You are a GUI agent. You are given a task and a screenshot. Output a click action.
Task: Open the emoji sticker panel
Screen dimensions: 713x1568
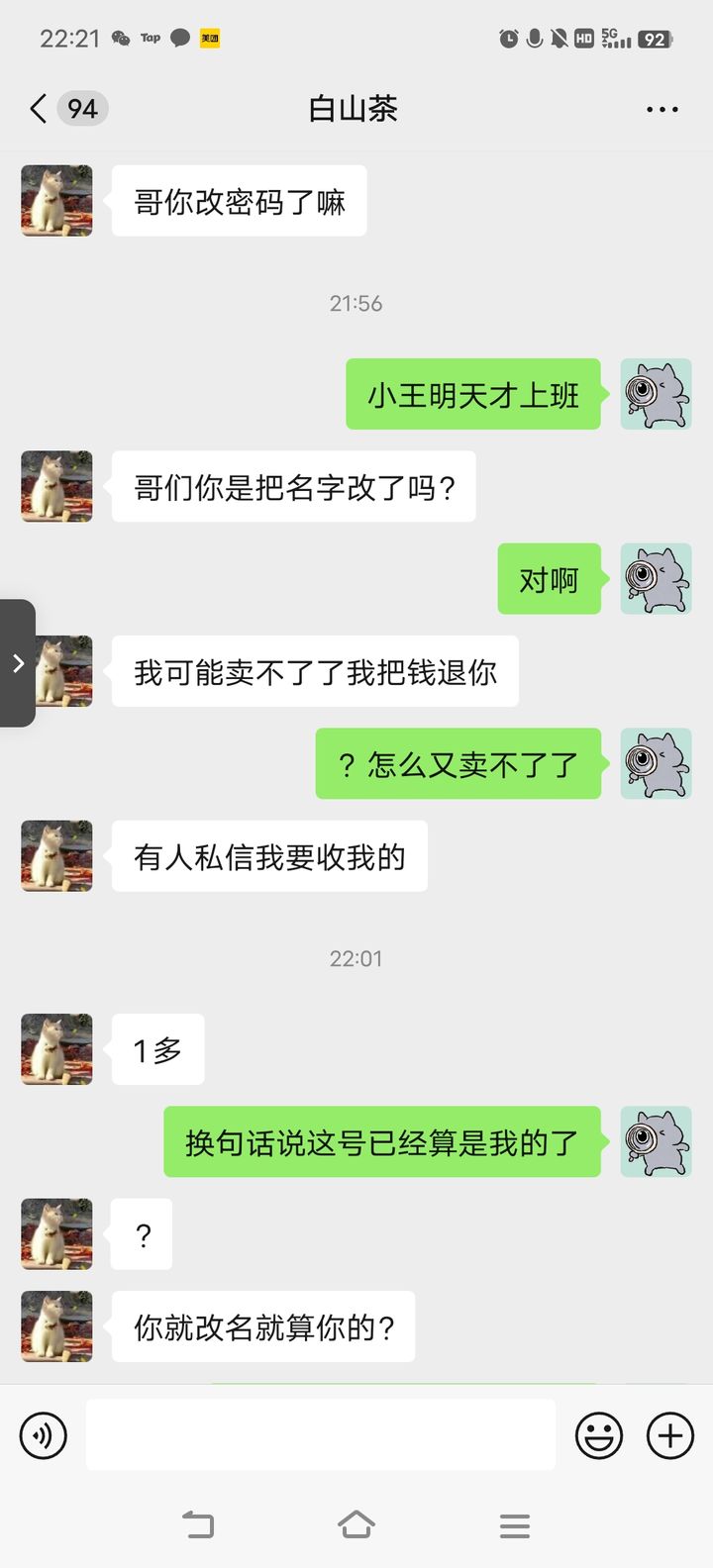pos(599,1435)
